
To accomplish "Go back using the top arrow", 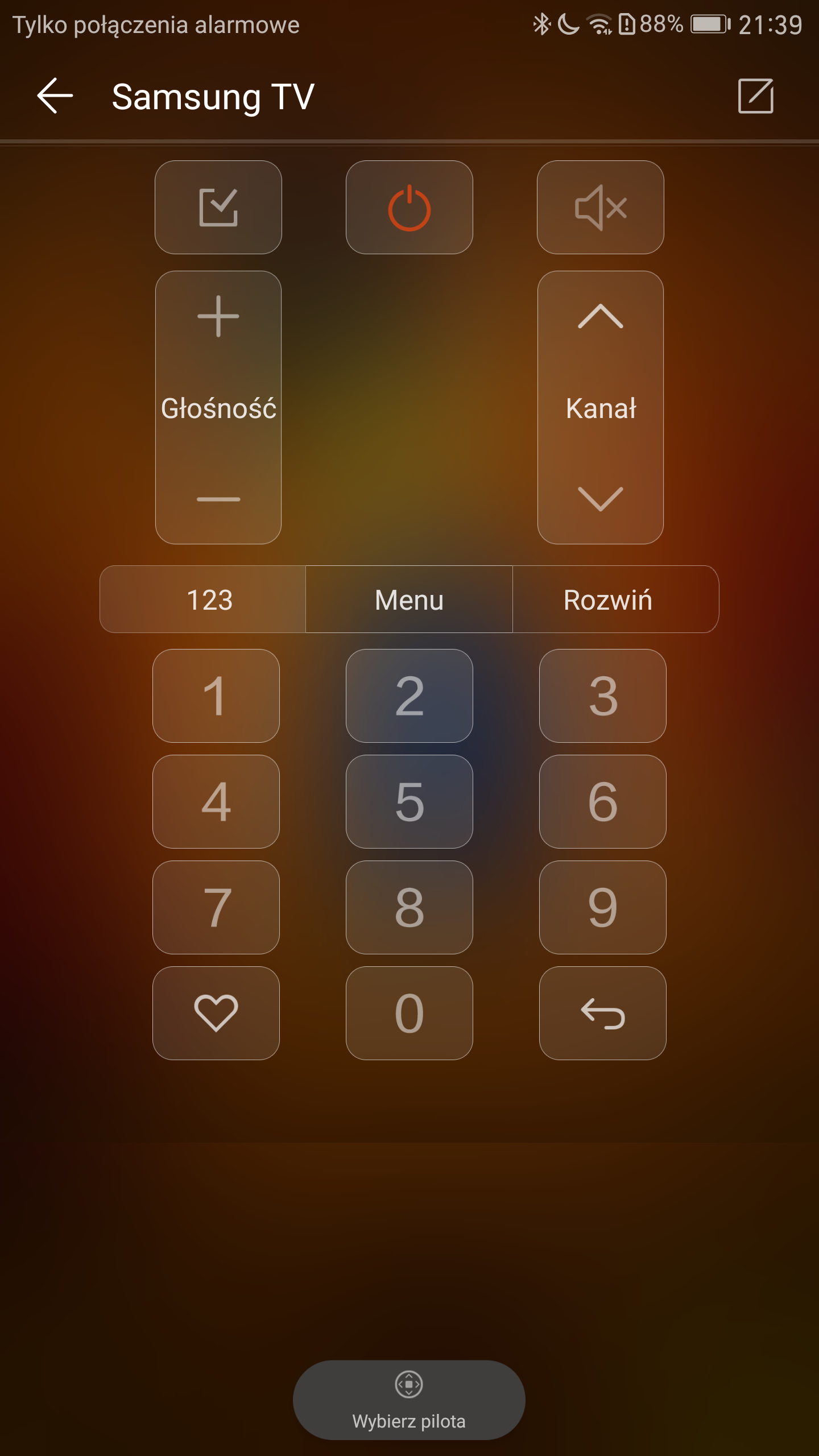I will click(55, 96).
